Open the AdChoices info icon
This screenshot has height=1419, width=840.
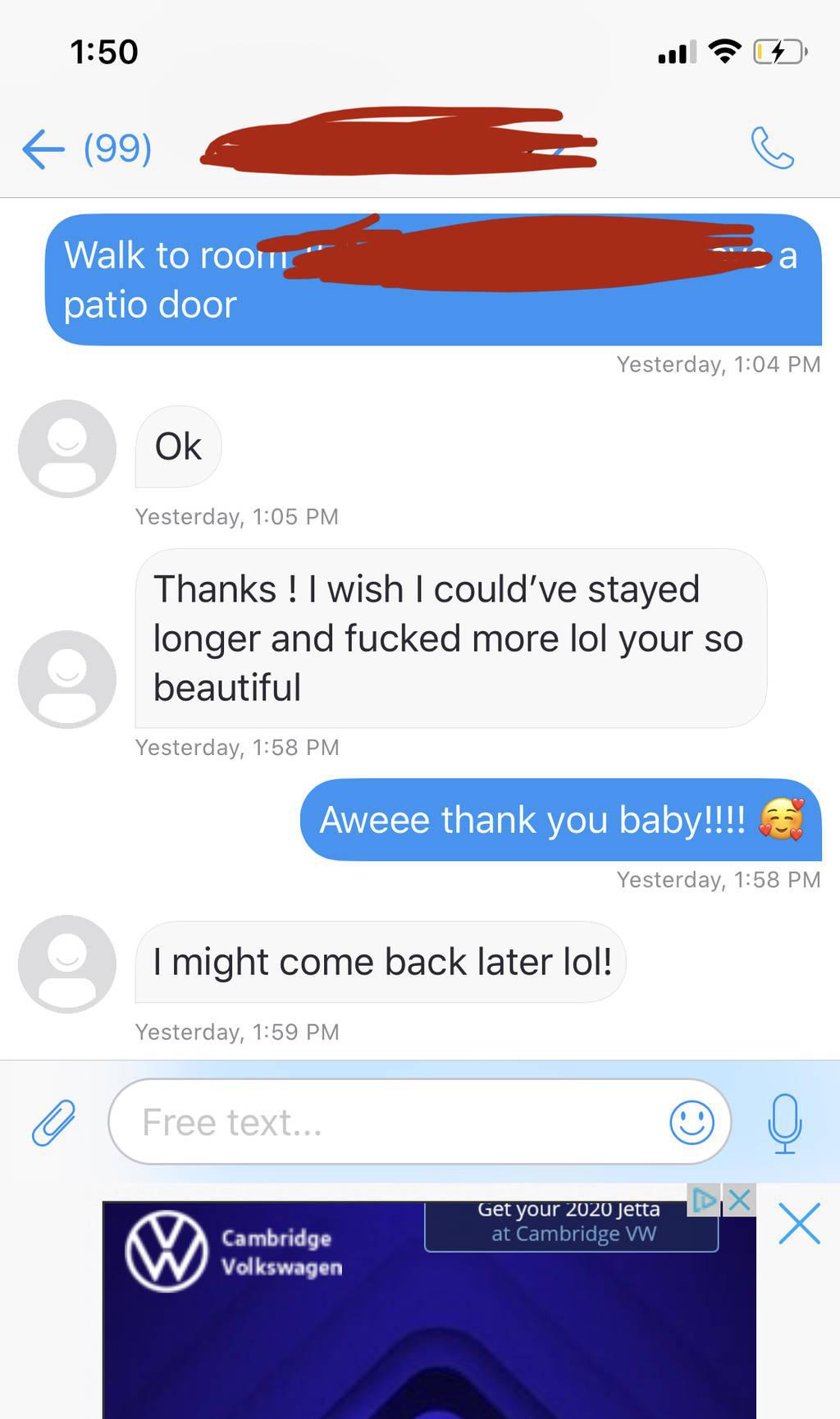[704, 1200]
